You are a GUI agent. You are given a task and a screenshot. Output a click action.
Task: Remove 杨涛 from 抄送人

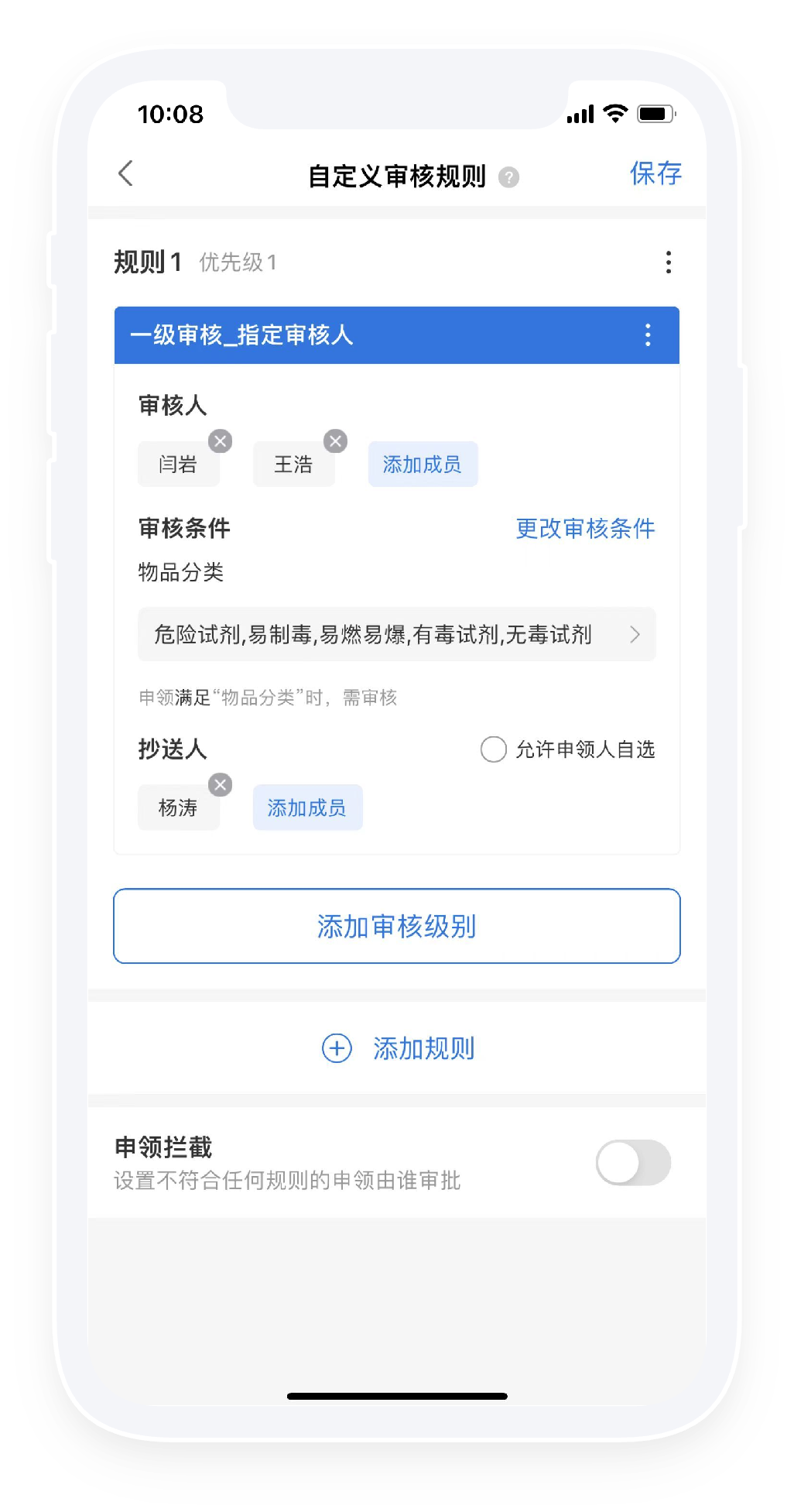pos(221,785)
